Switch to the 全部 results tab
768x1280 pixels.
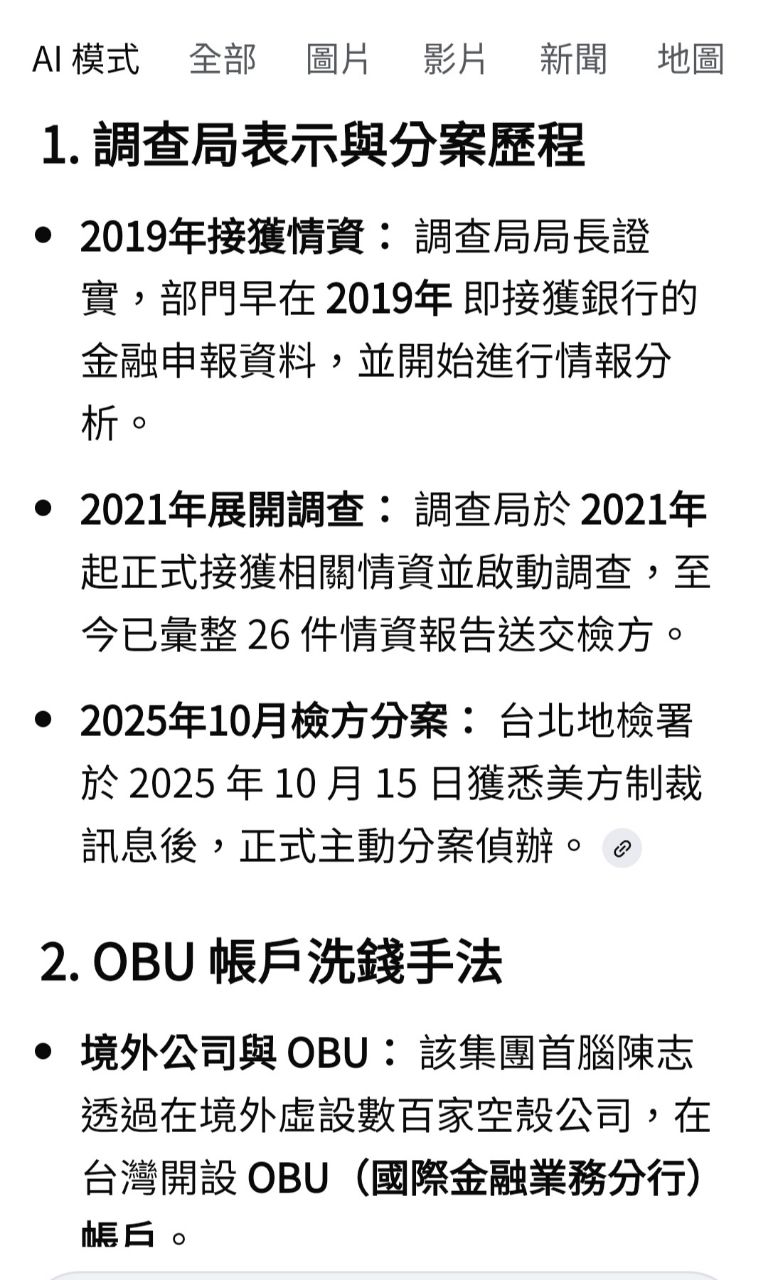point(222,60)
